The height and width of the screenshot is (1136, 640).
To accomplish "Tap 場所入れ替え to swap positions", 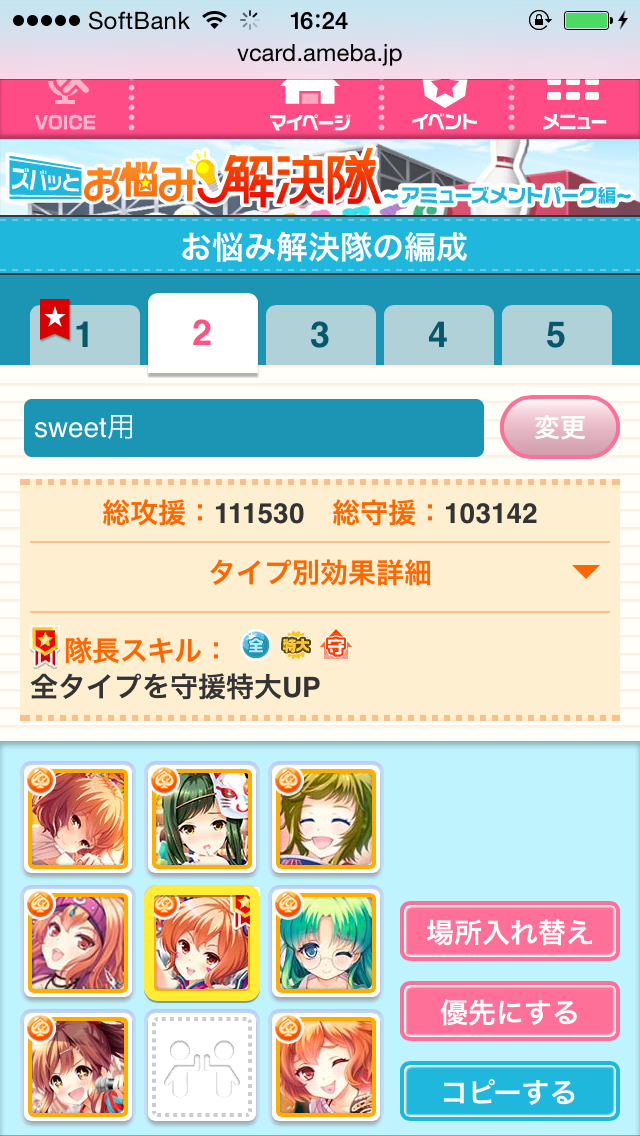I will coord(510,934).
